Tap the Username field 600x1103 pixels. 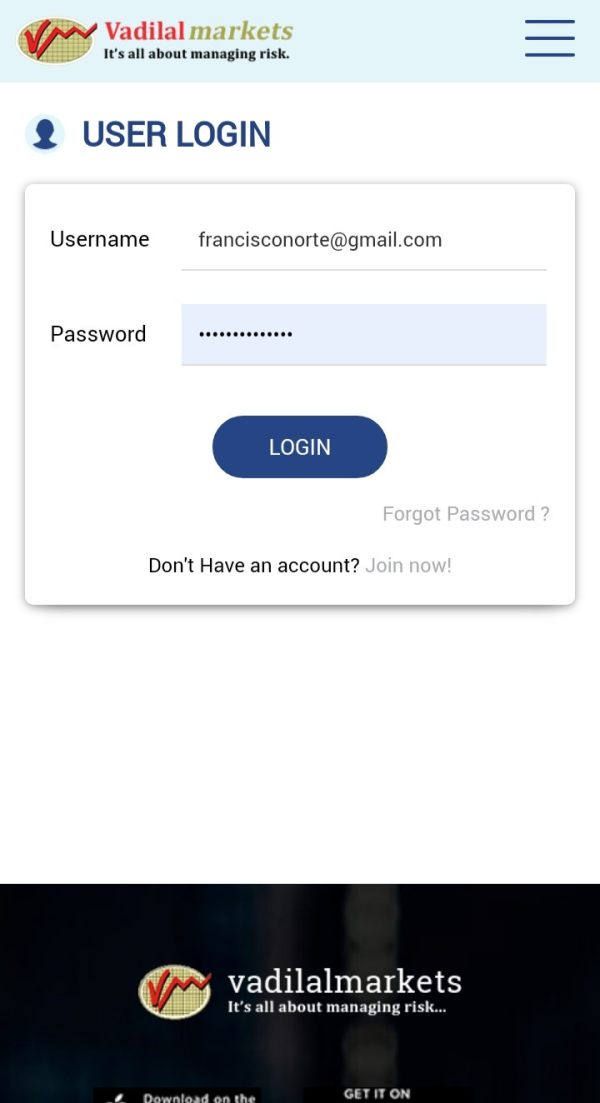[364, 240]
